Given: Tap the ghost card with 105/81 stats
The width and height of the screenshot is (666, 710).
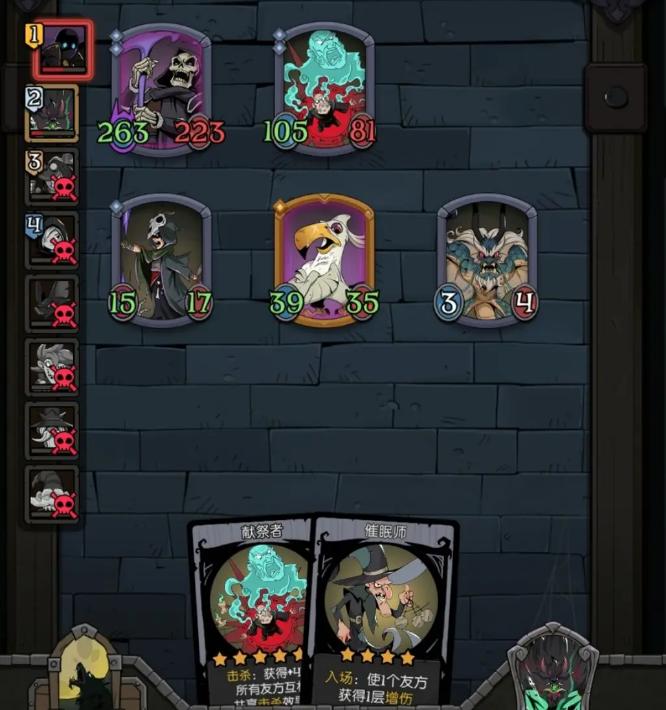Looking at the screenshot, I should coord(323,88).
